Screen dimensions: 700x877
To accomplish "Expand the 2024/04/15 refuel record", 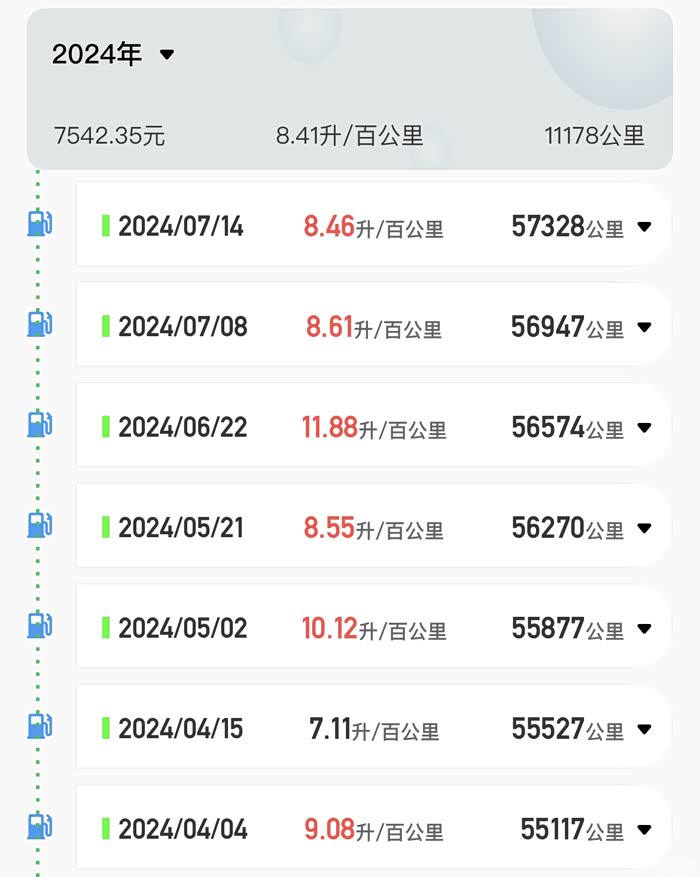I will (x=644, y=729).
